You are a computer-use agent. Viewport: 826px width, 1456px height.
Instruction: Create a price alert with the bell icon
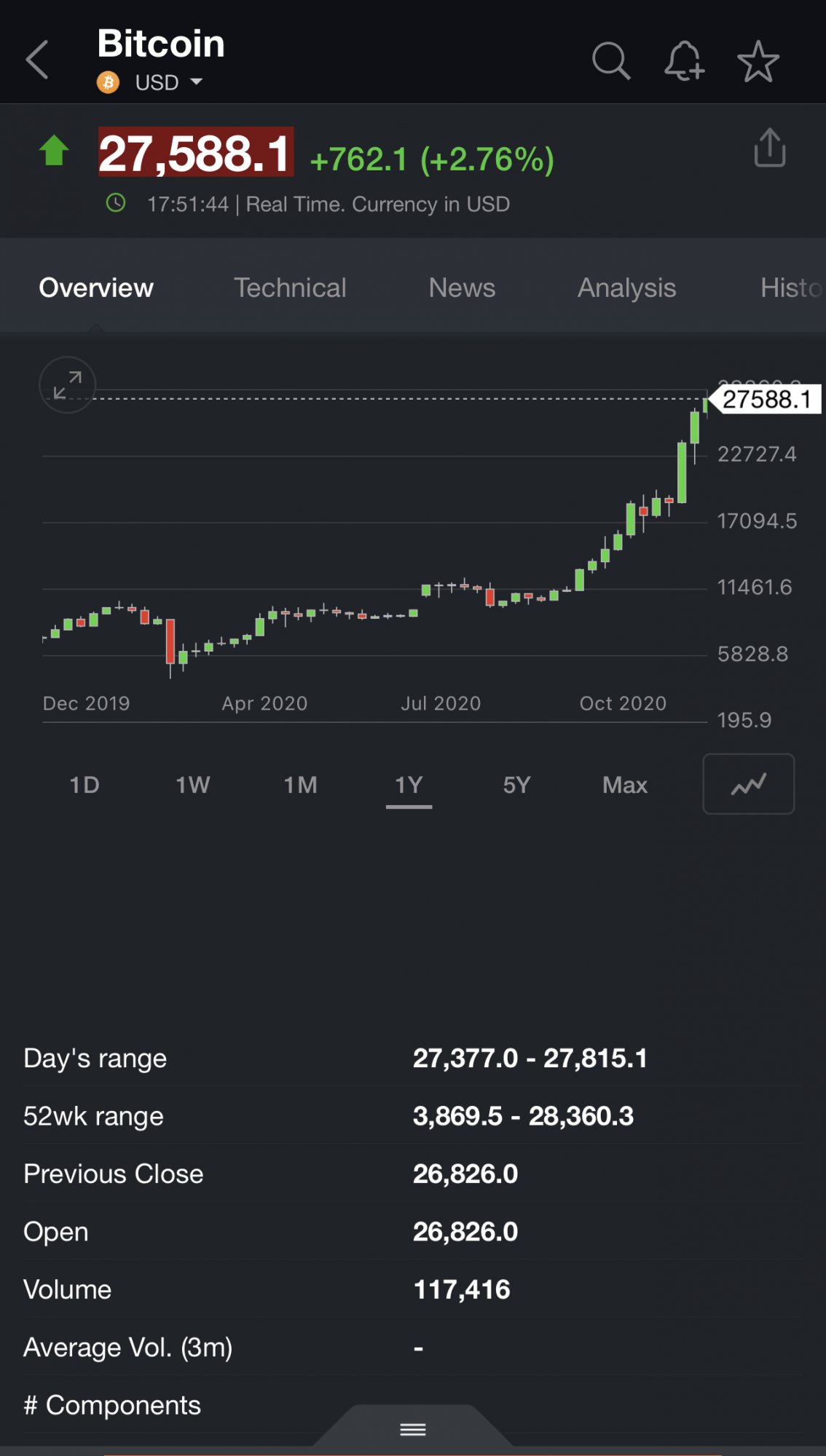(x=684, y=60)
